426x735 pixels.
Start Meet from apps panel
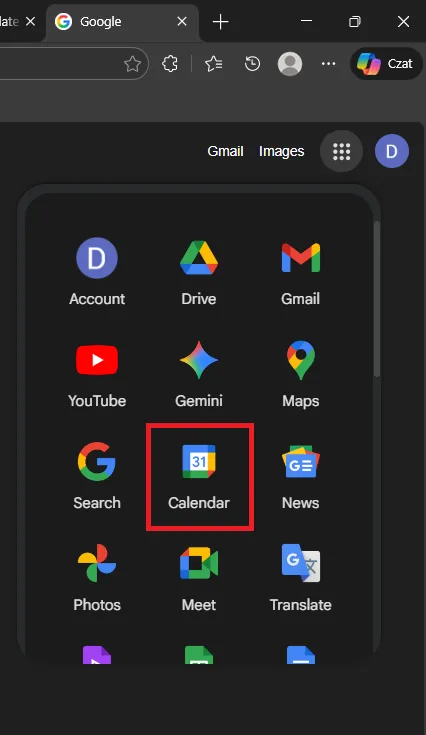click(x=199, y=578)
